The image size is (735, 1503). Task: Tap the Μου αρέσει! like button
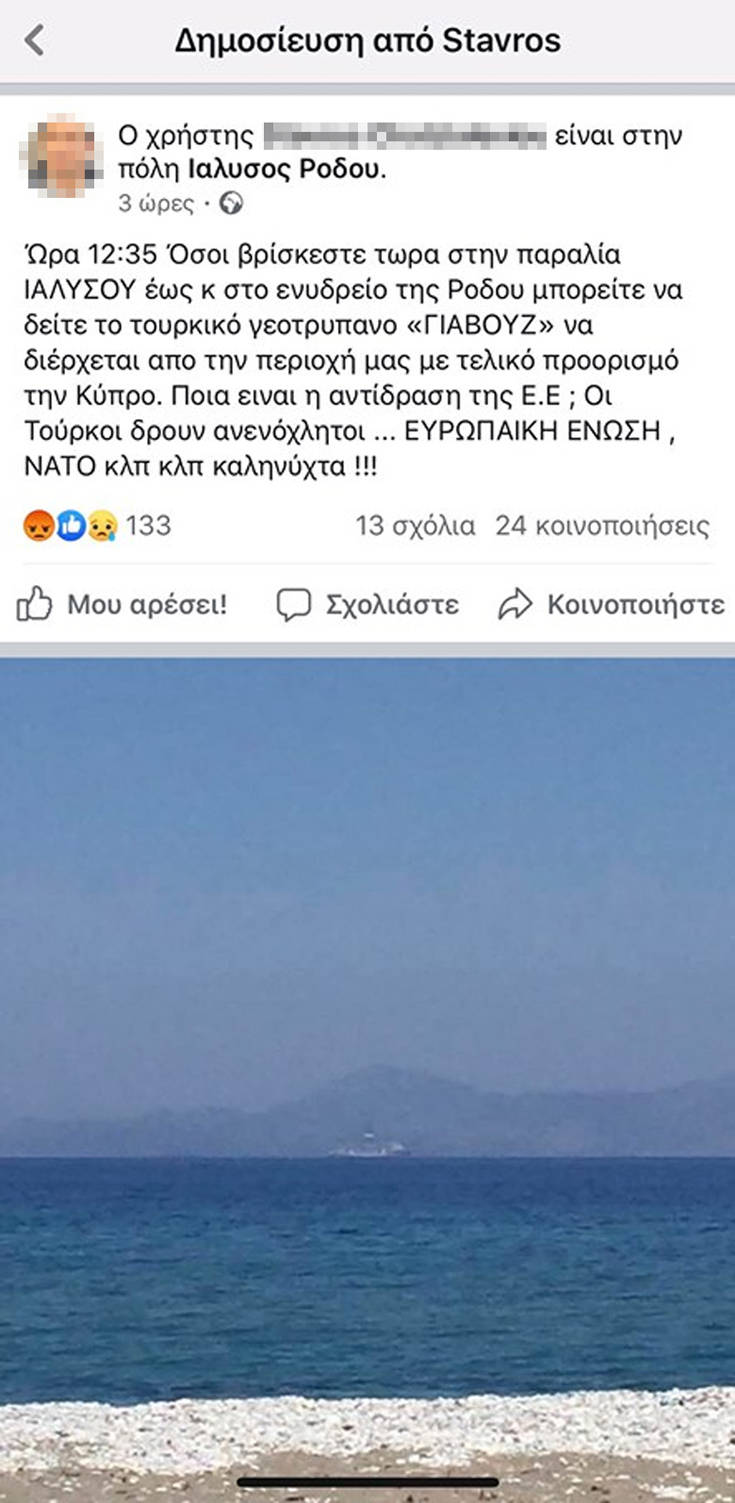point(121,604)
